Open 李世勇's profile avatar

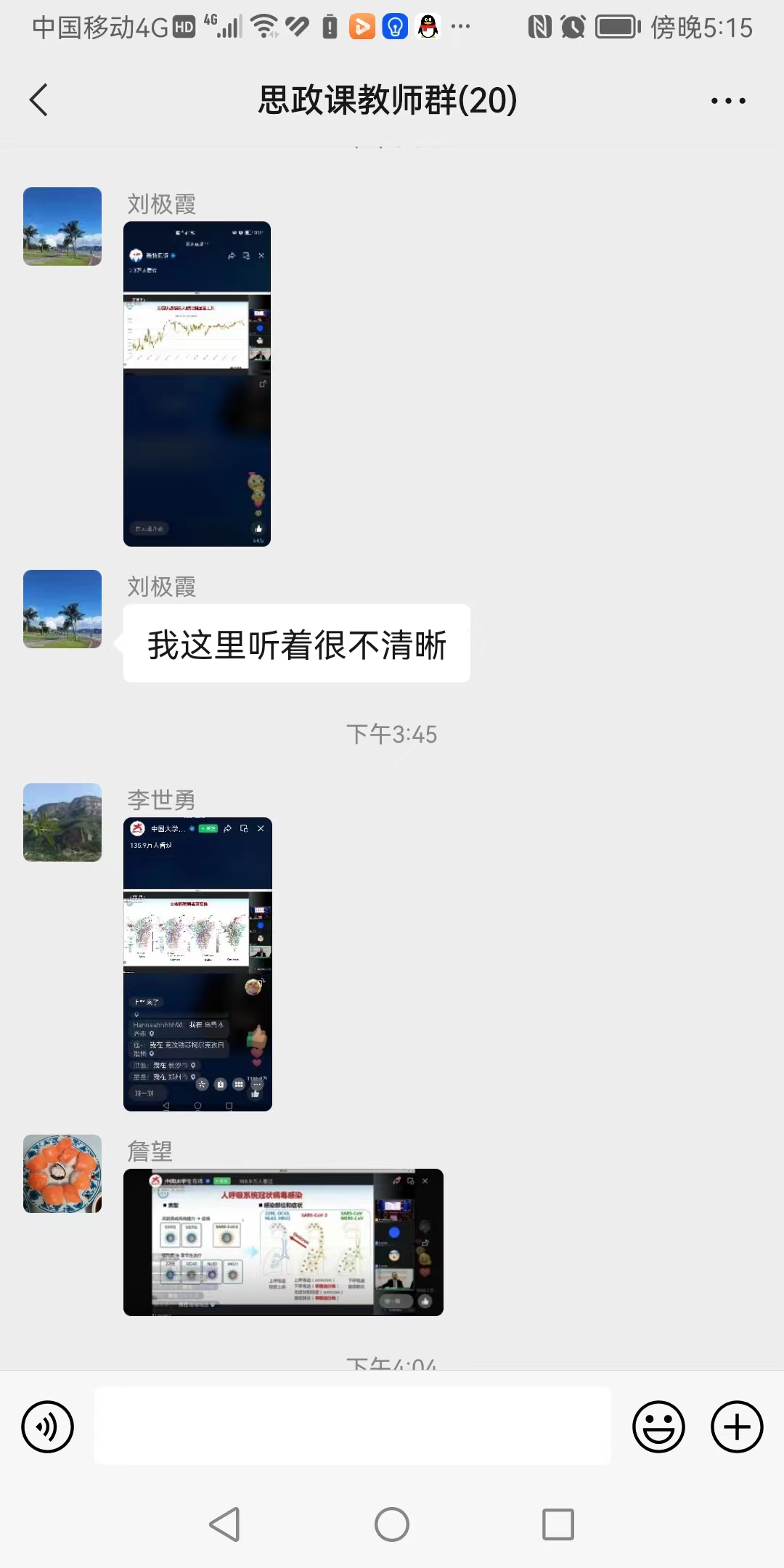[x=62, y=822]
